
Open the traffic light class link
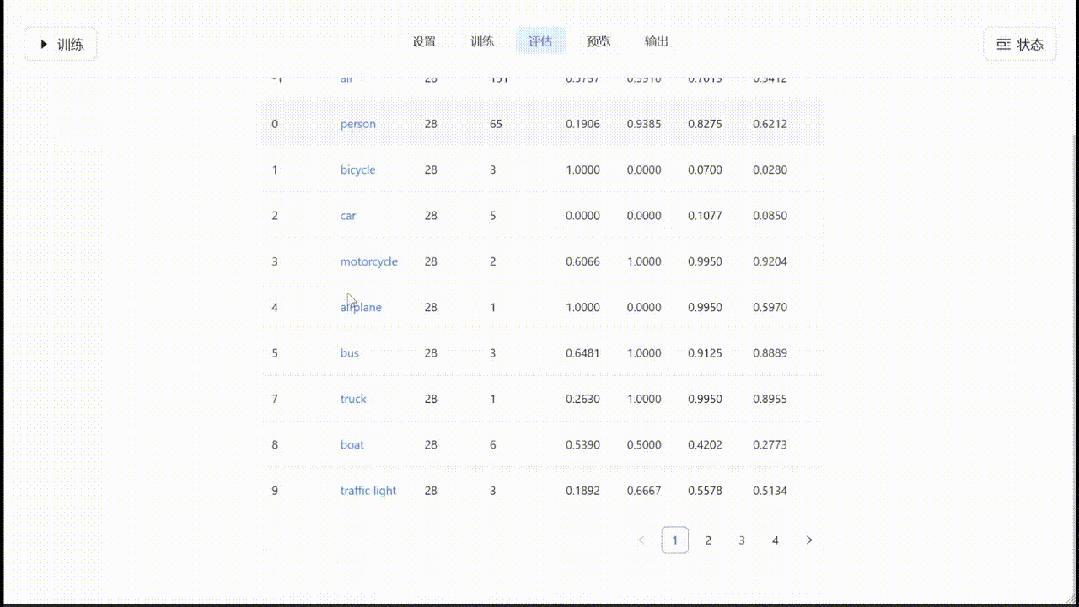368,491
